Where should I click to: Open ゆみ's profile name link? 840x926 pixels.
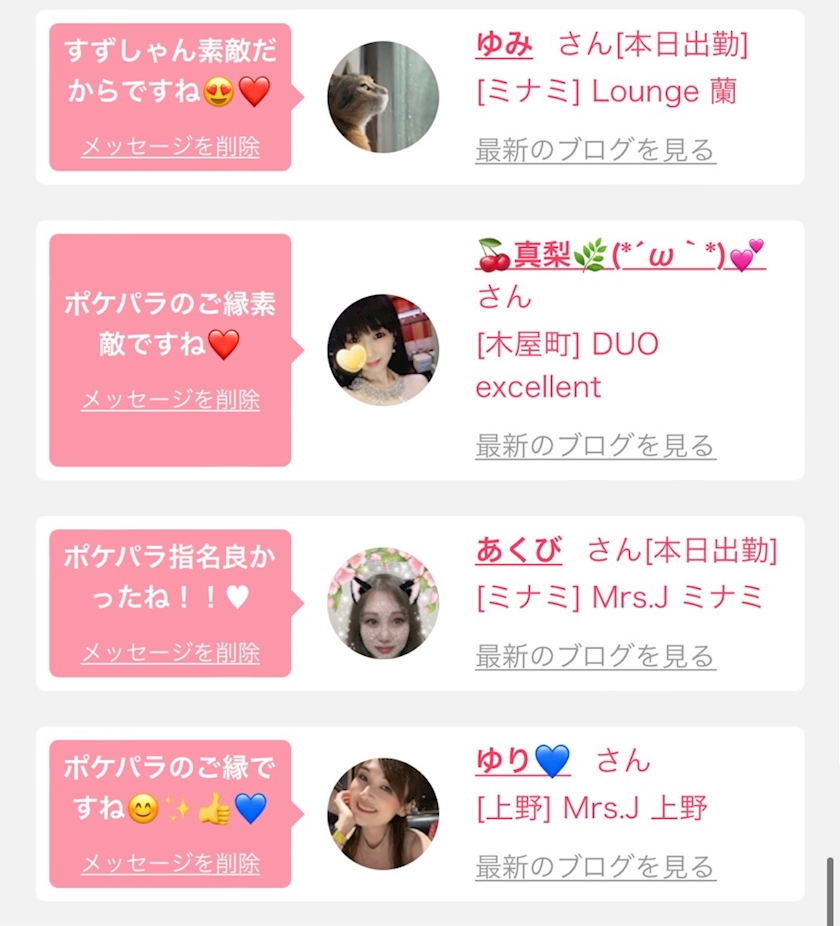click(504, 44)
